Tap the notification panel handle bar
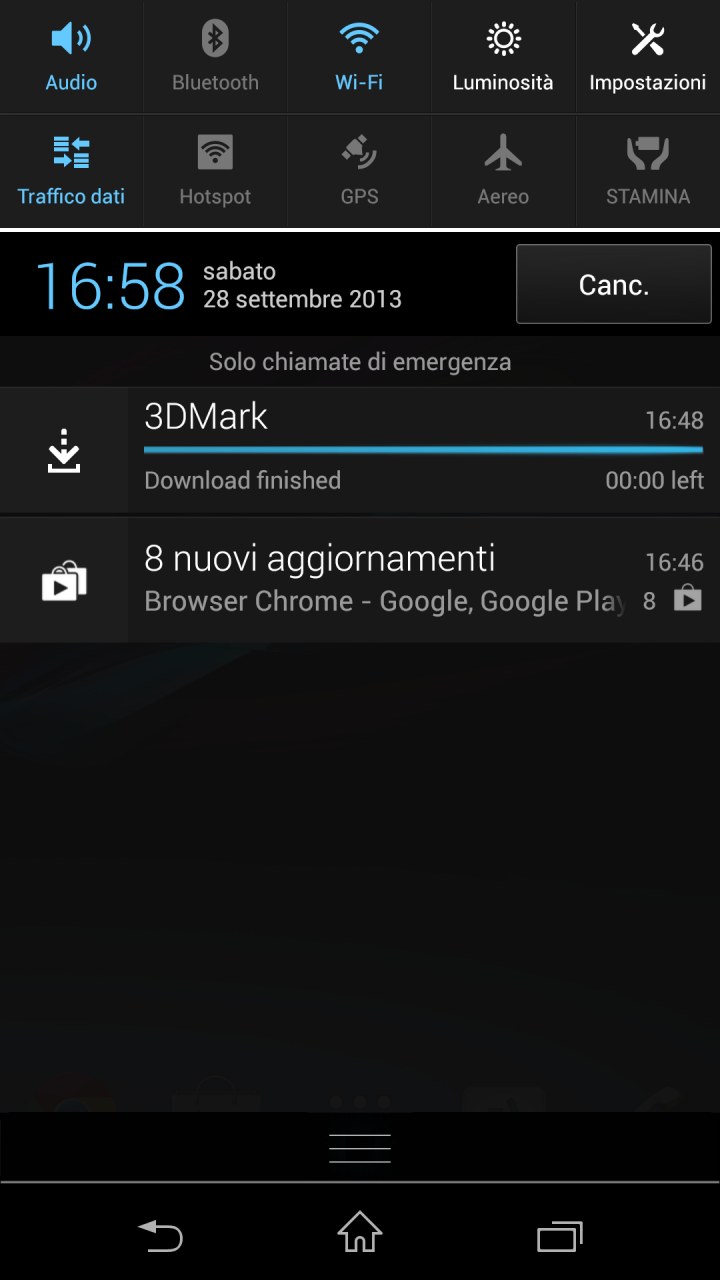This screenshot has height=1280, width=720. coord(360,1147)
